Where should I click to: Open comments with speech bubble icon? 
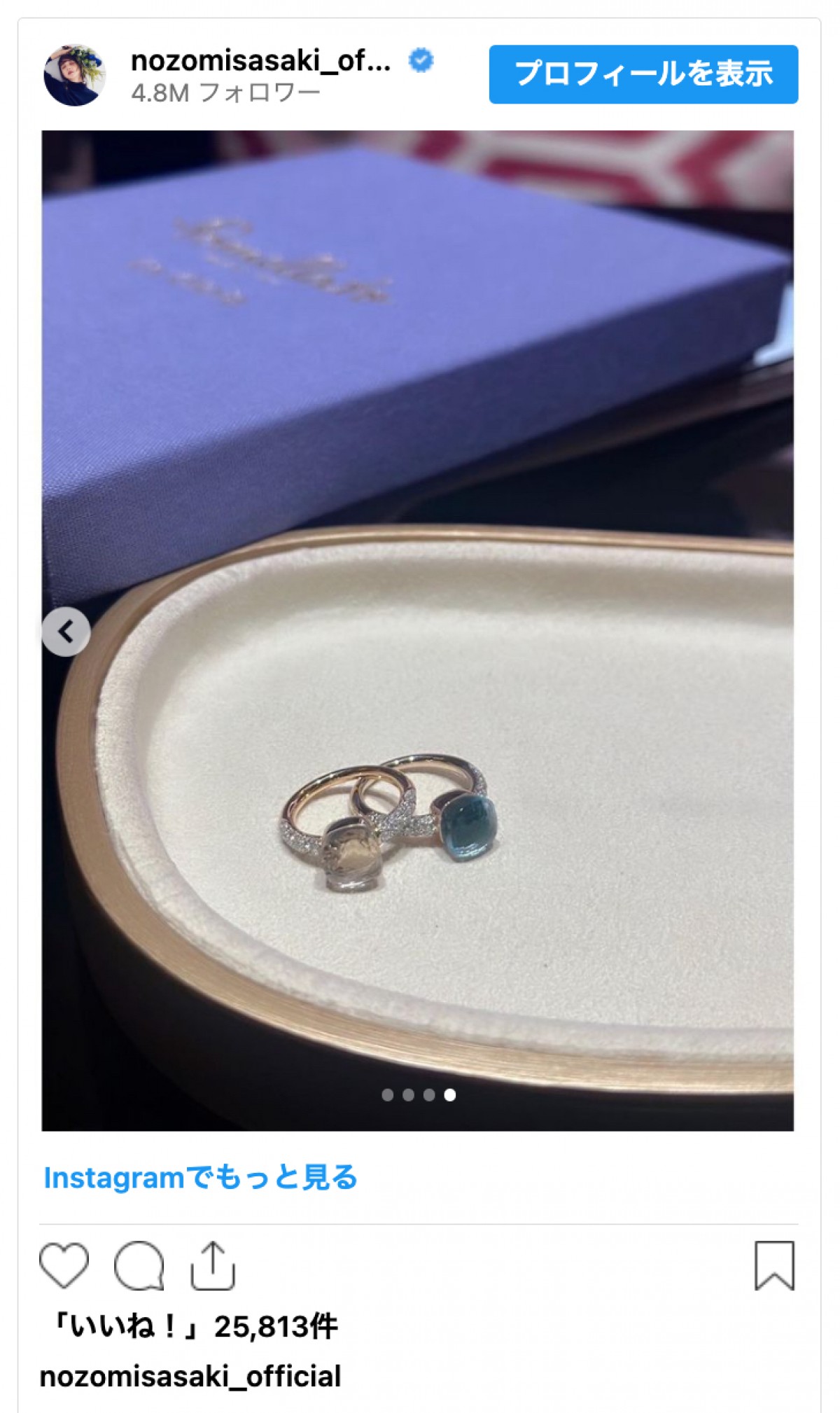[139, 1265]
